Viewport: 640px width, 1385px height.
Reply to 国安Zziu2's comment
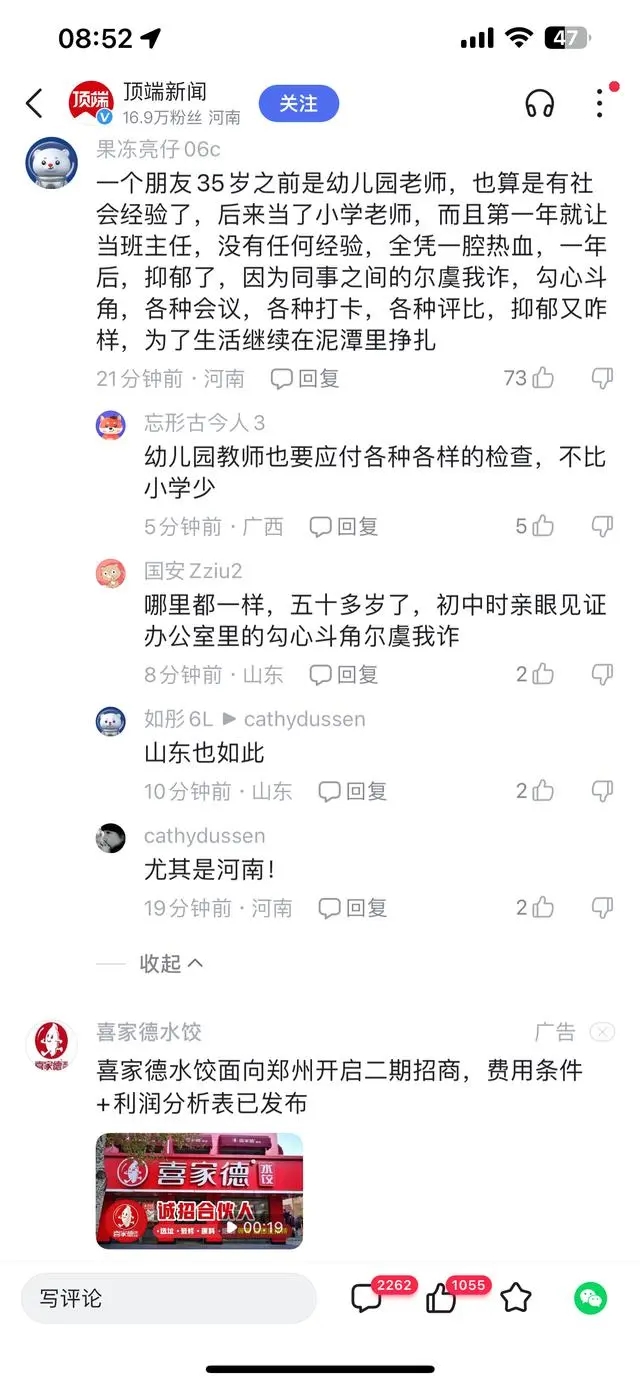(x=343, y=674)
